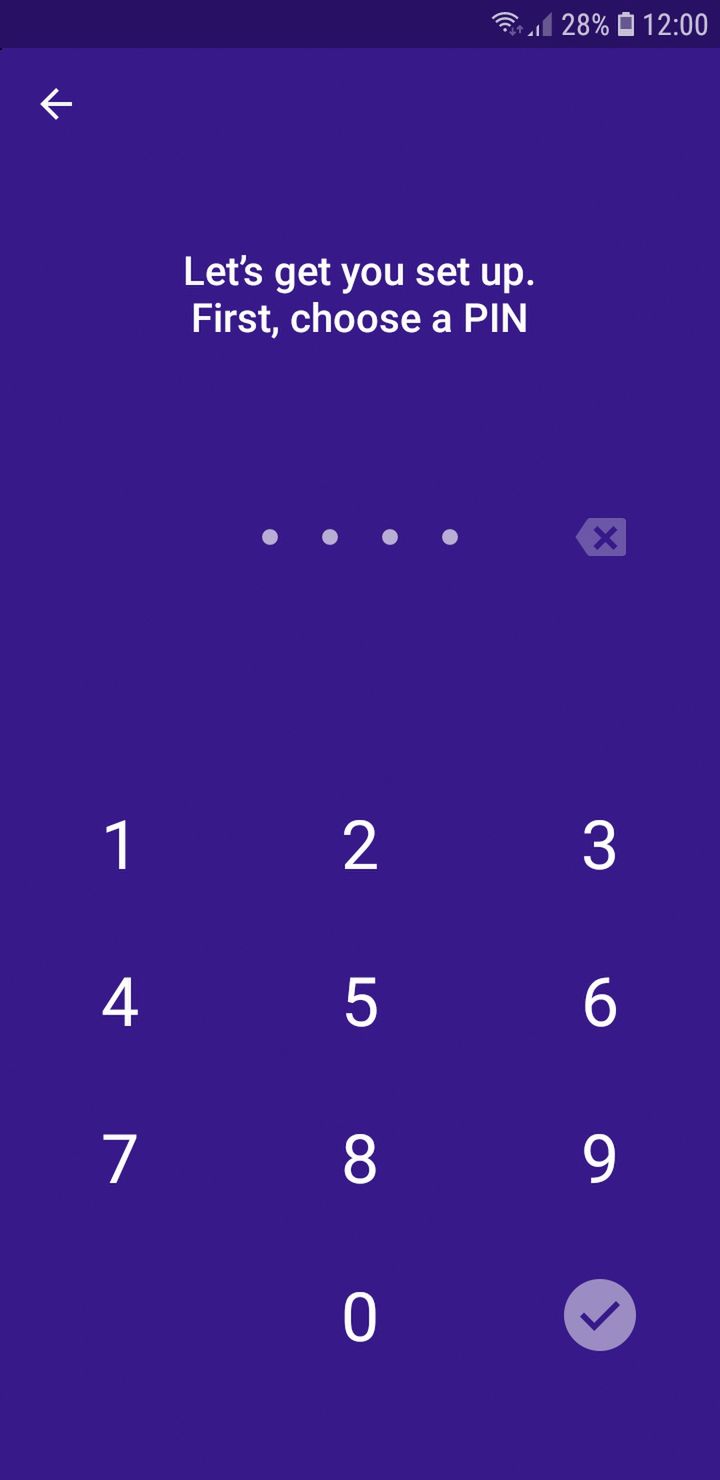
Task: Choose digit 6 for the PIN
Action: [600, 1002]
